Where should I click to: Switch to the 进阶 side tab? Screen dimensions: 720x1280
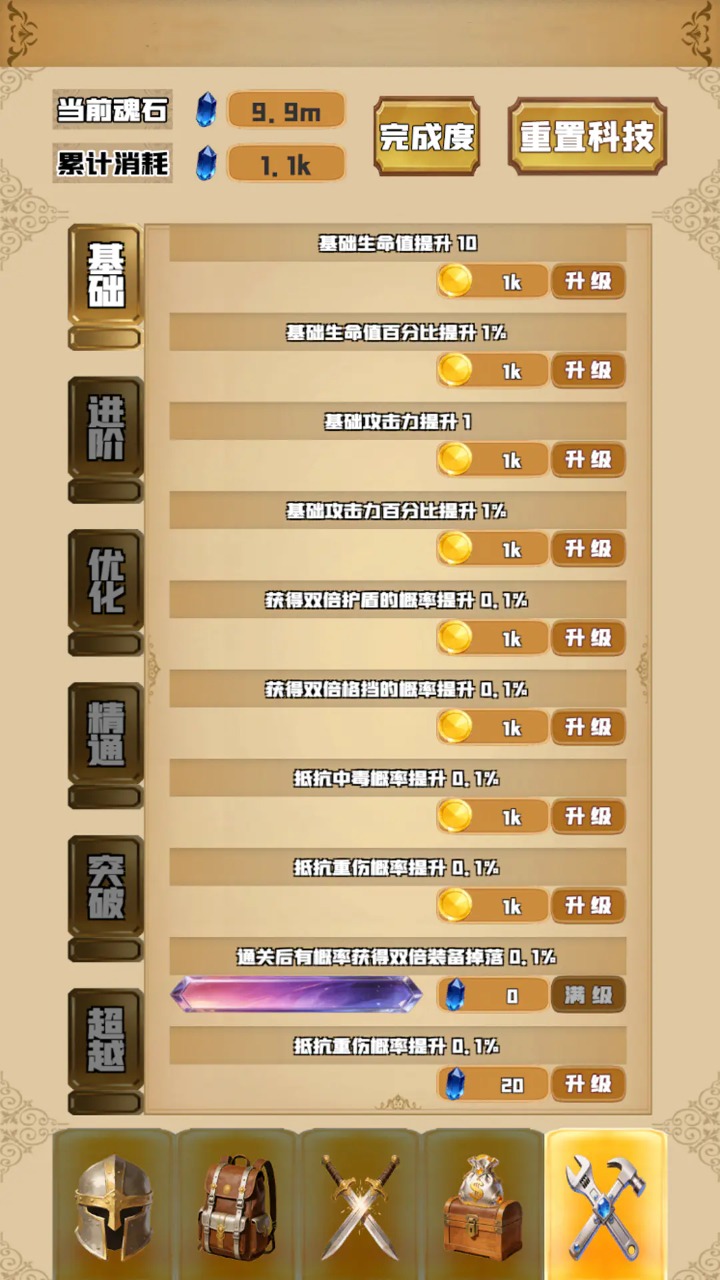click(105, 428)
